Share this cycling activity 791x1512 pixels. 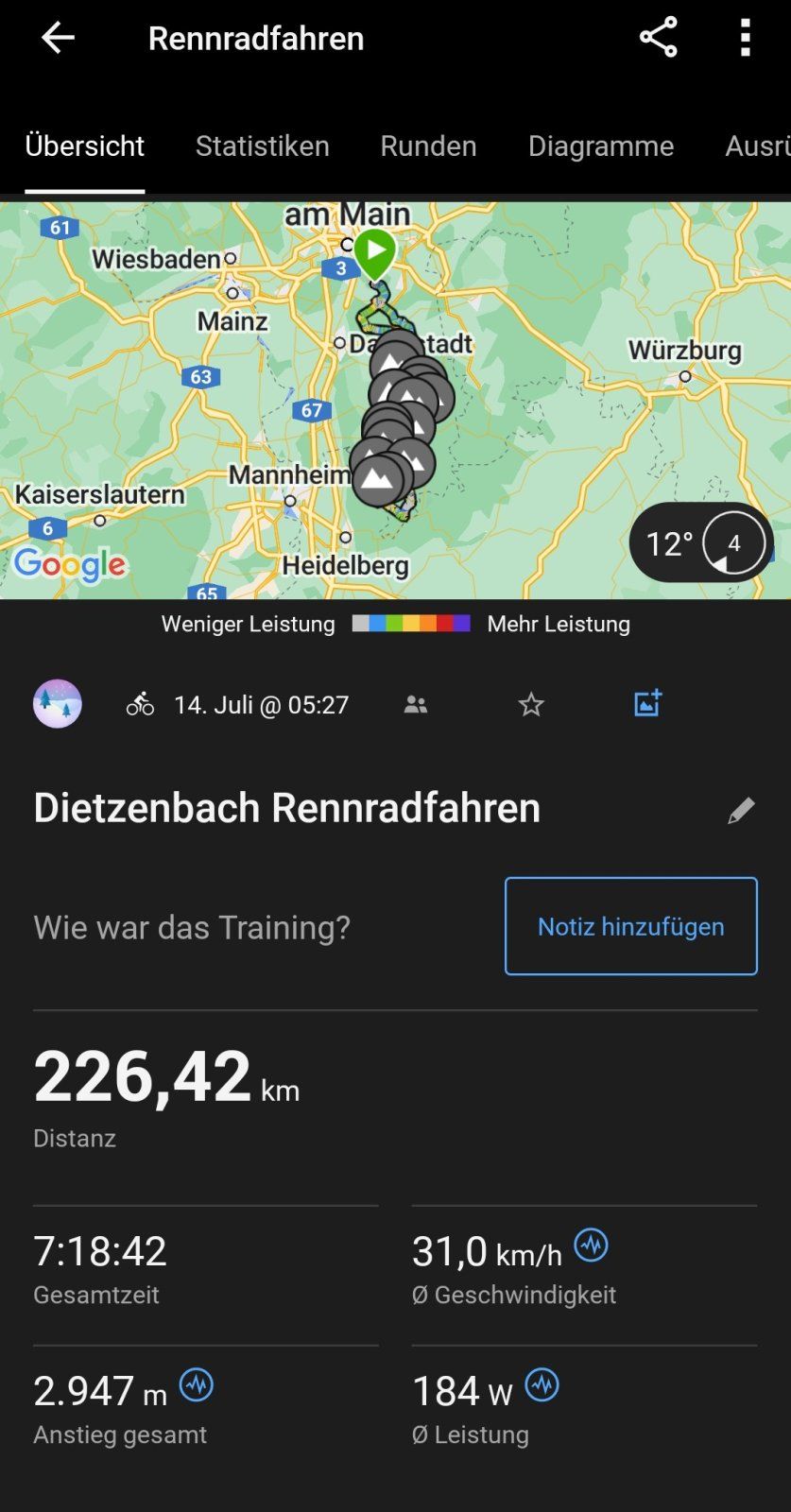(x=658, y=38)
